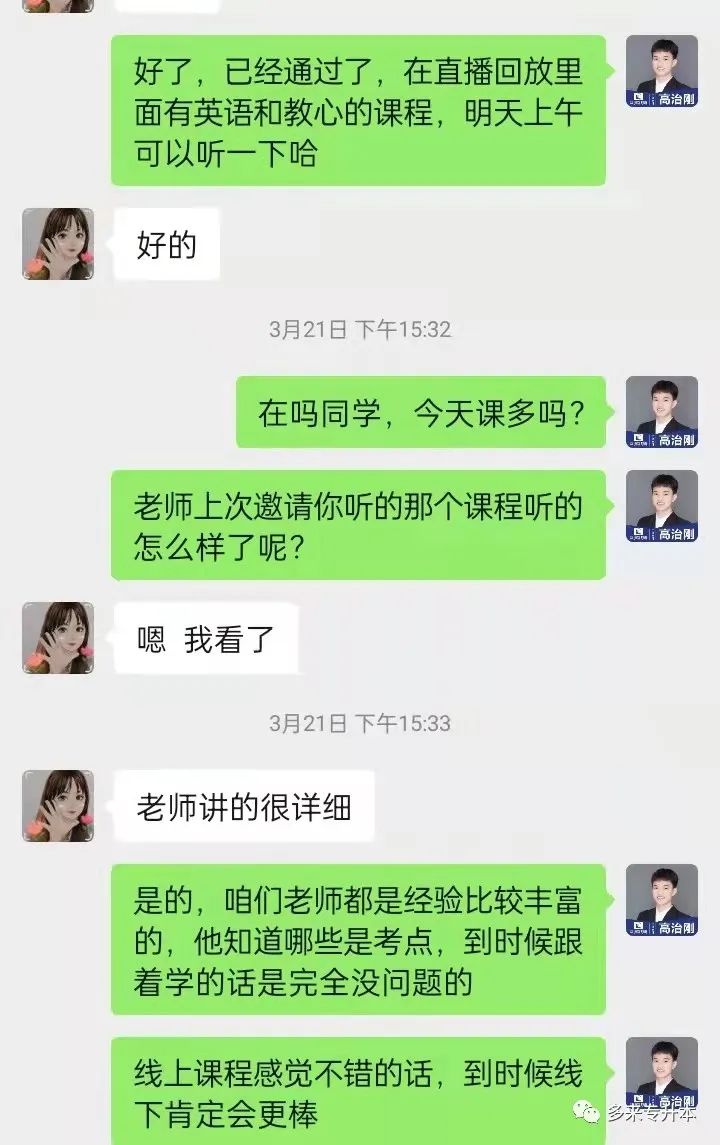This screenshot has width=720, height=1145.
Task: Tap girl's avatar beside '嗯 我看了'
Action: [x=58, y=637]
